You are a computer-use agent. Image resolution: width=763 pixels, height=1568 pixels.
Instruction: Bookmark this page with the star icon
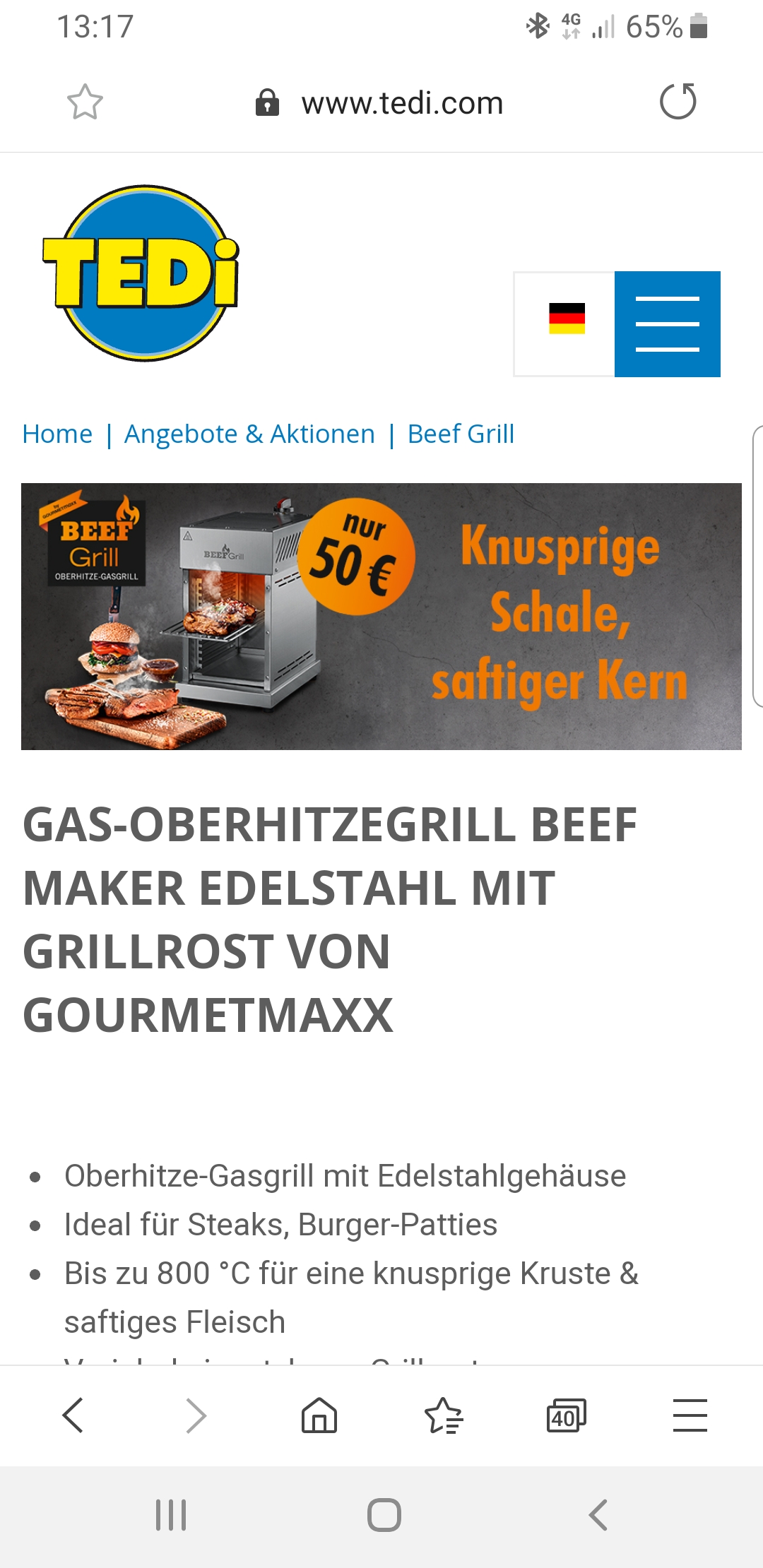click(85, 102)
